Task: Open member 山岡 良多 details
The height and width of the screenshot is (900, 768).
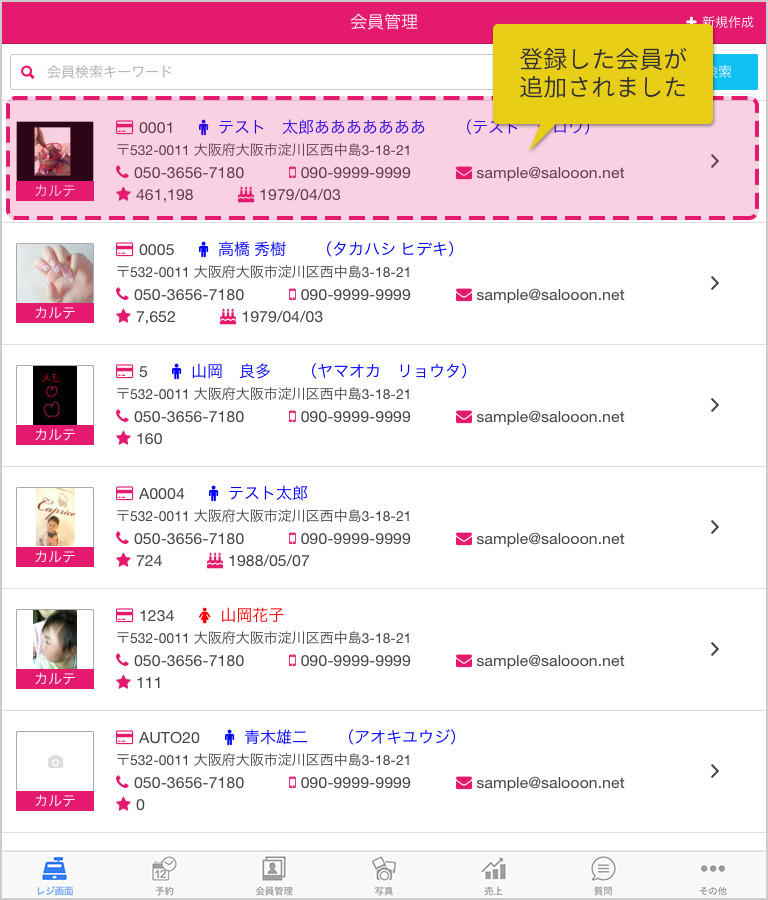Action: point(713,405)
